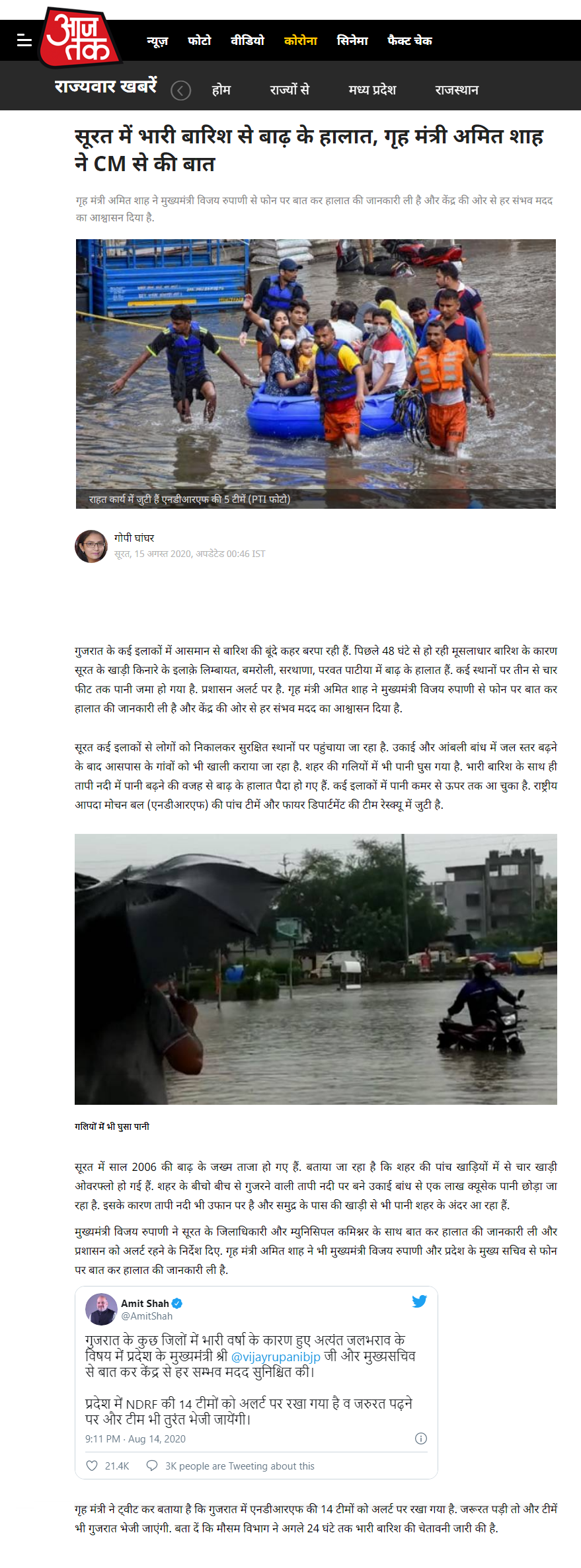Like Amit Shah's embedded tweet

(93, 1466)
